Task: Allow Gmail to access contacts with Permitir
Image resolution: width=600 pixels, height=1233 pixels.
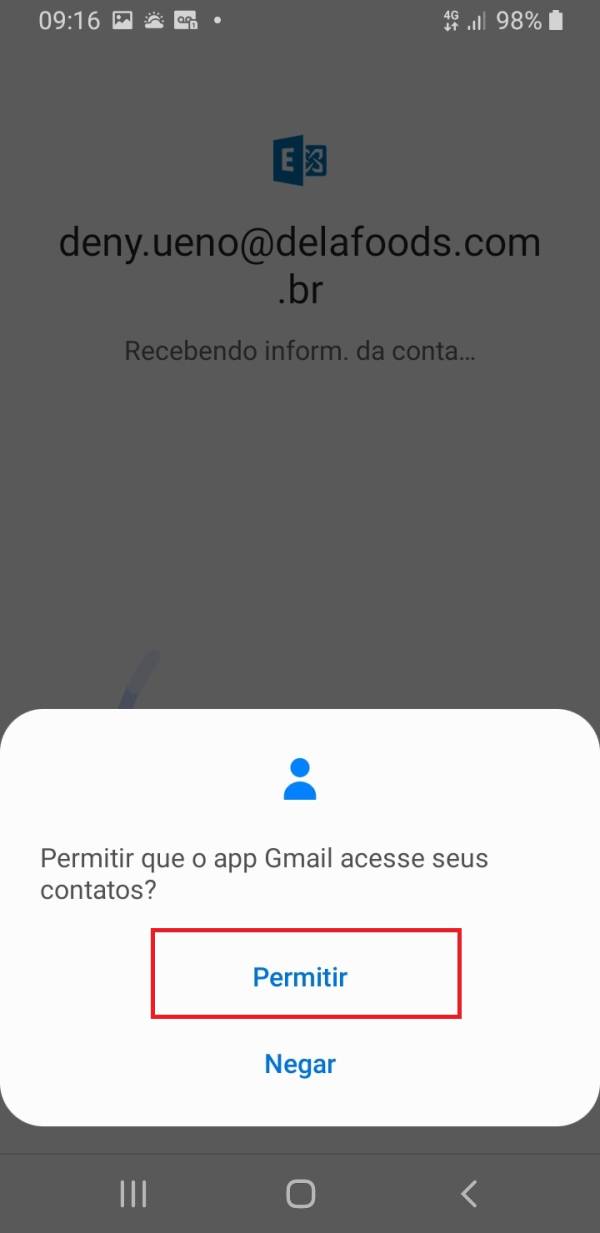Action: pos(300,976)
